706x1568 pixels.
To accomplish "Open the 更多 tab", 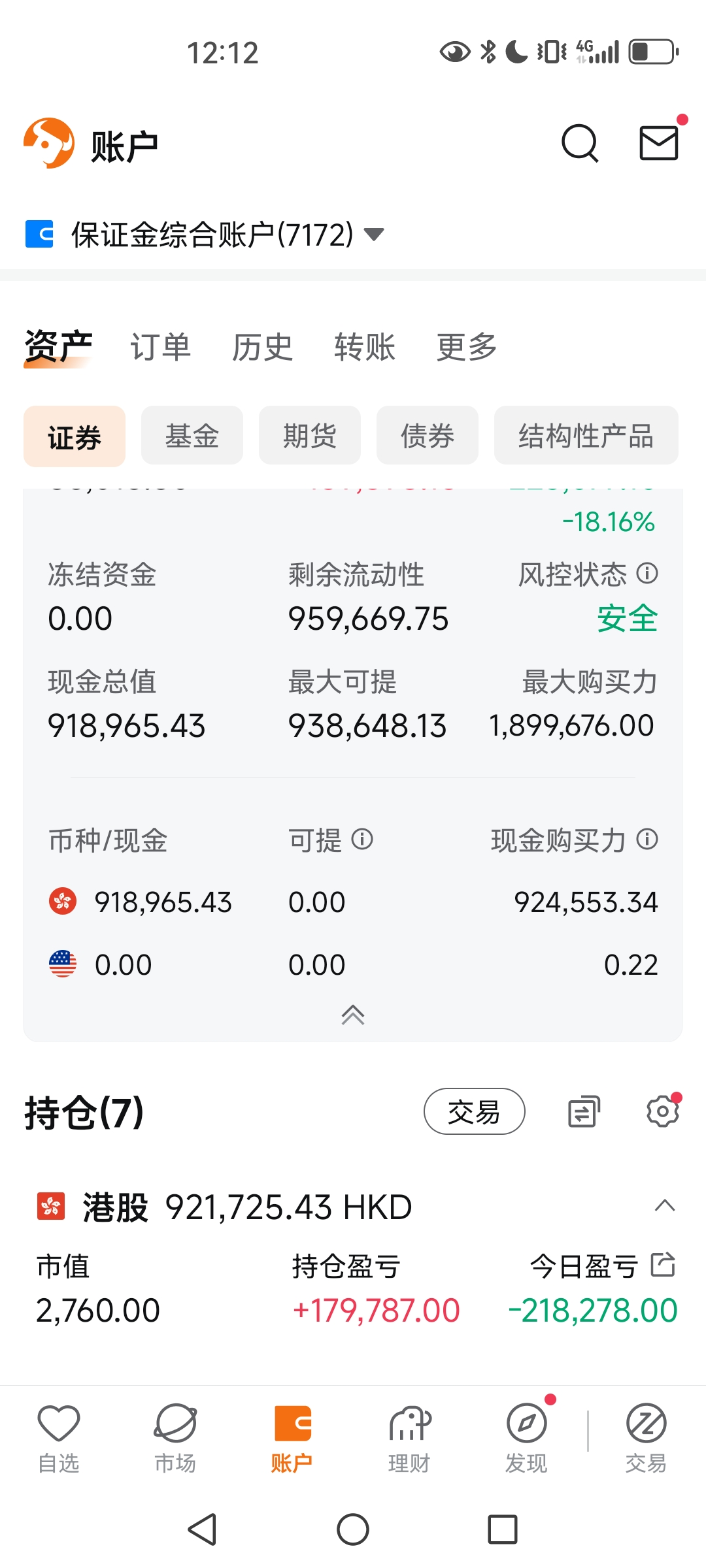I will [467, 347].
